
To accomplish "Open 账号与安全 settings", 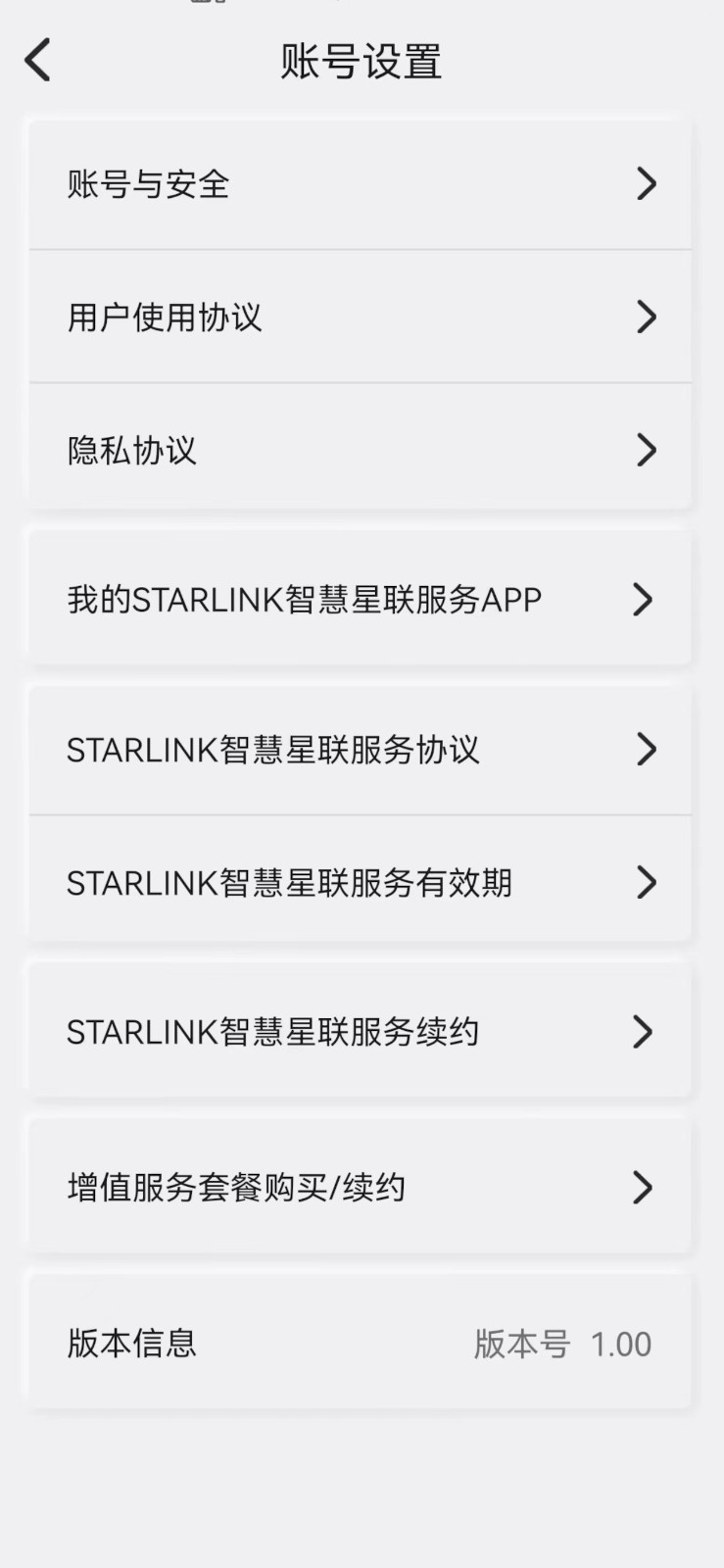I will point(361,184).
